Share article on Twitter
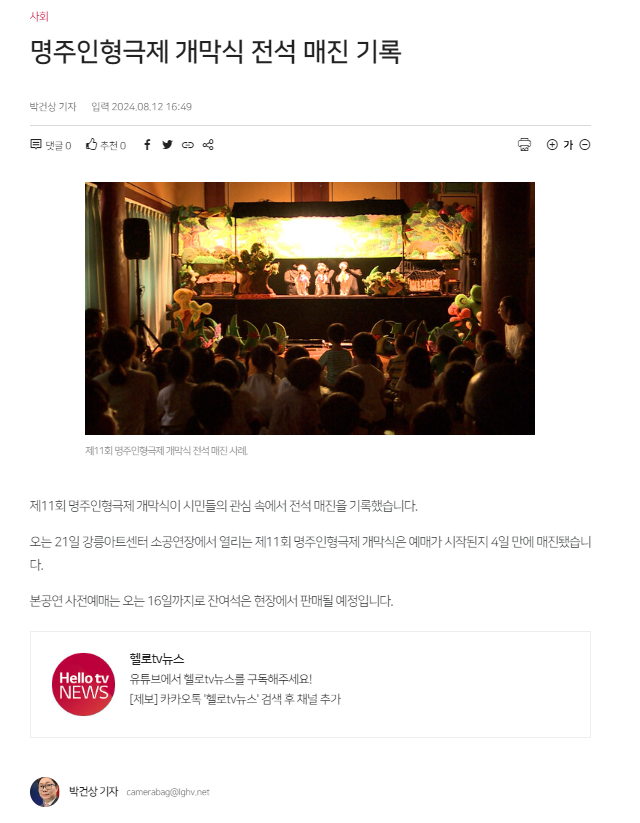 tap(167, 145)
